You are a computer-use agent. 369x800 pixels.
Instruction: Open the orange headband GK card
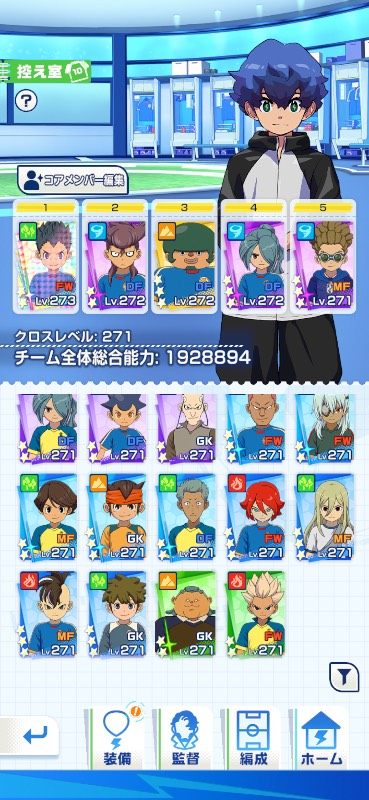coord(118,517)
